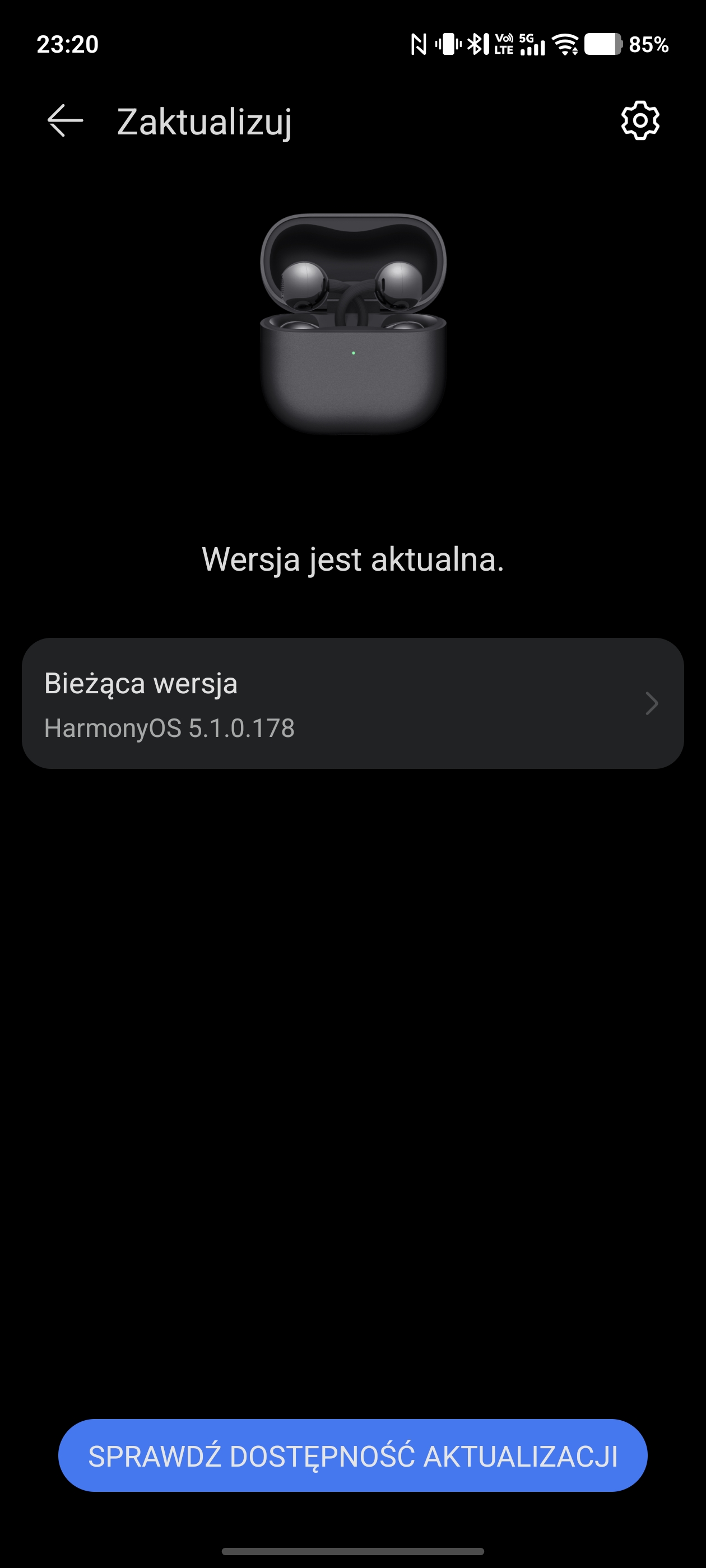The height and width of the screenshot is (1568, 706).
Task: Tap Sprawdź dostępność aktualizacji button
Action: point(352,1455)
